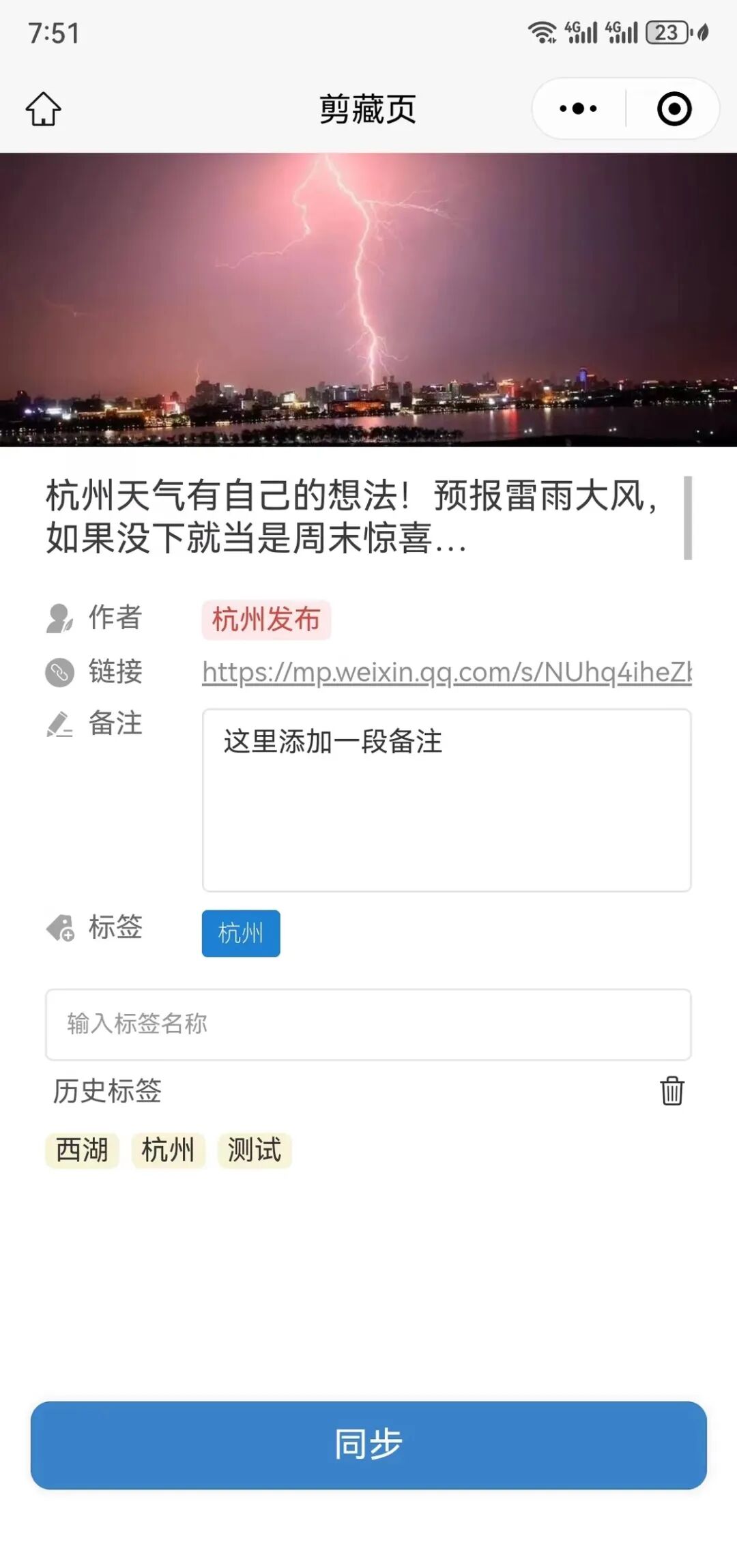
Task: Tap the 杭州发布 author chip
Action: pyautogui.click(x=266, y=620)
